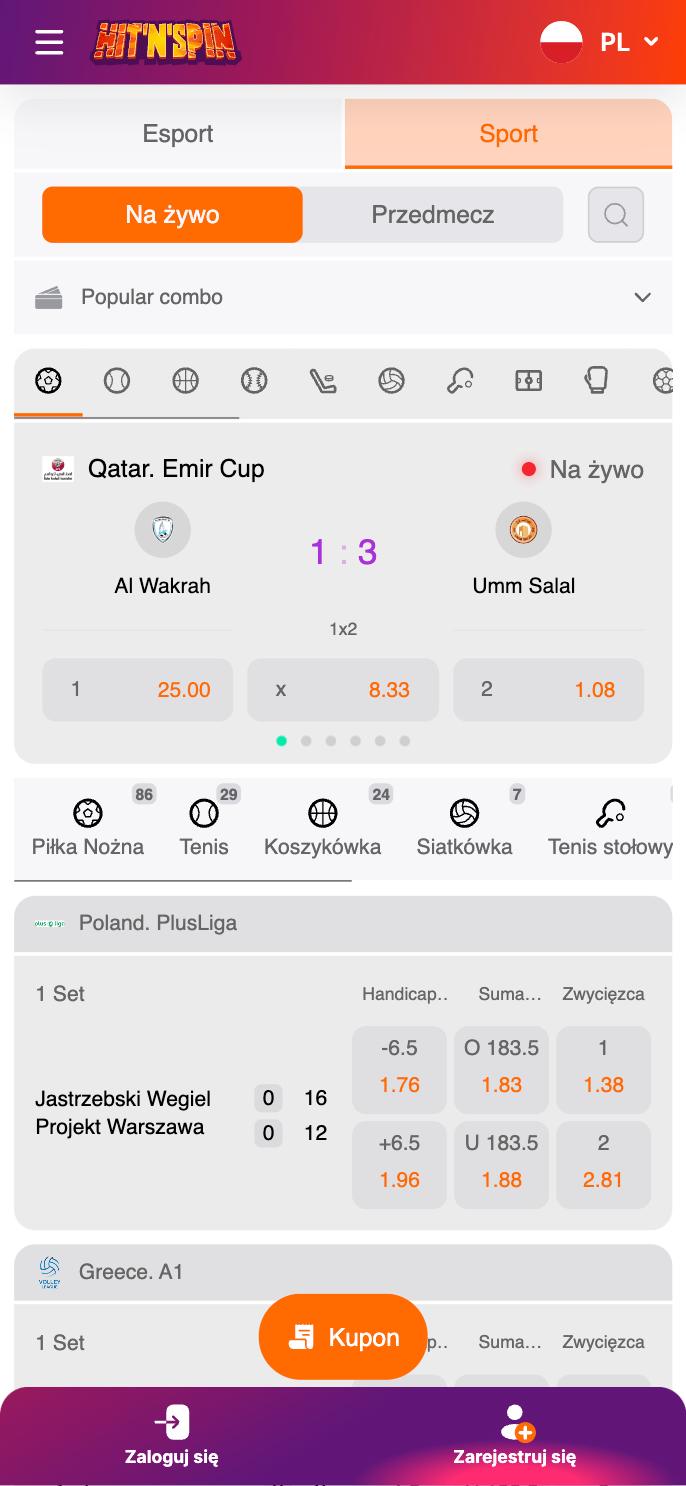The height and width of the screenshot is (1486, 686).
Task: Select the Siatkówka category
Action: click(464, 828)
